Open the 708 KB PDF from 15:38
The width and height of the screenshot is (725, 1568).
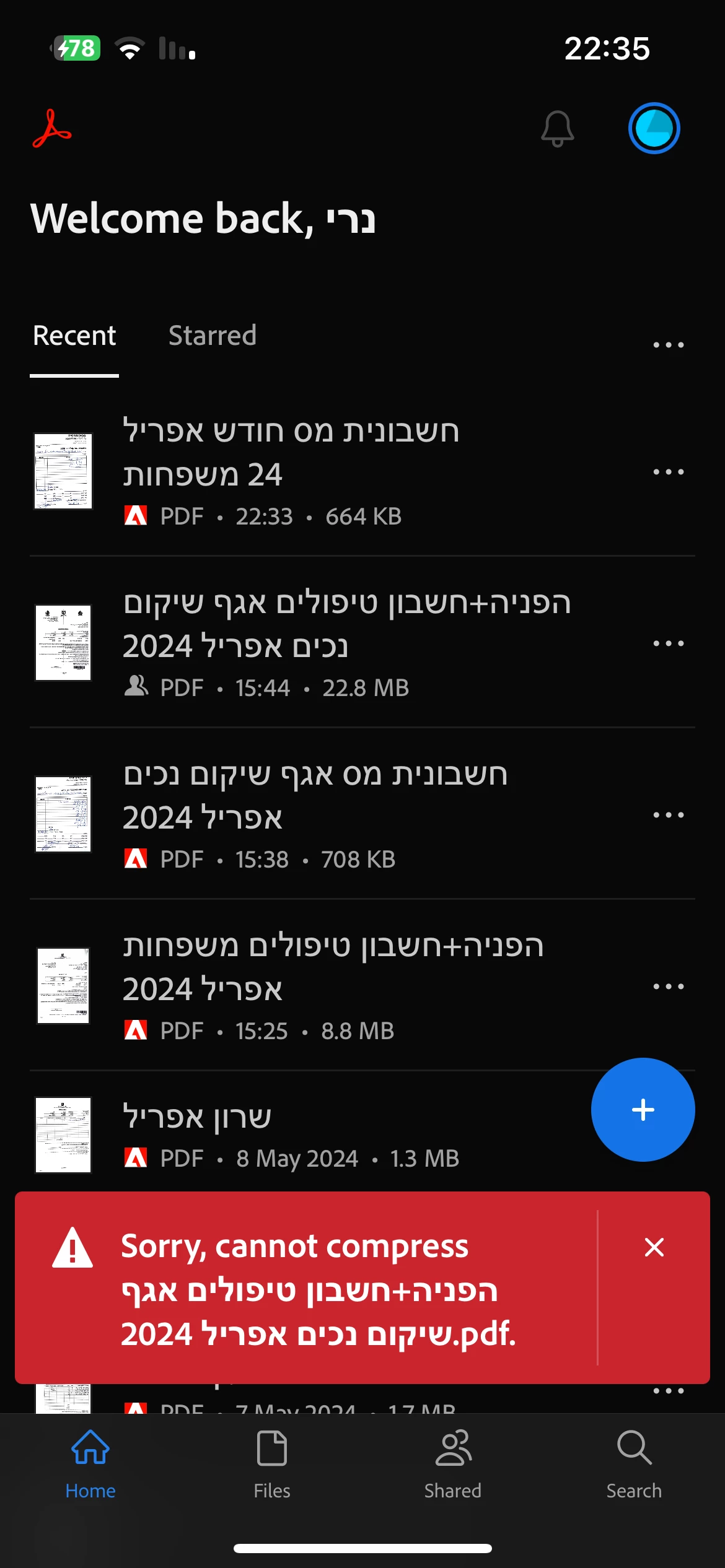(316, 815)
